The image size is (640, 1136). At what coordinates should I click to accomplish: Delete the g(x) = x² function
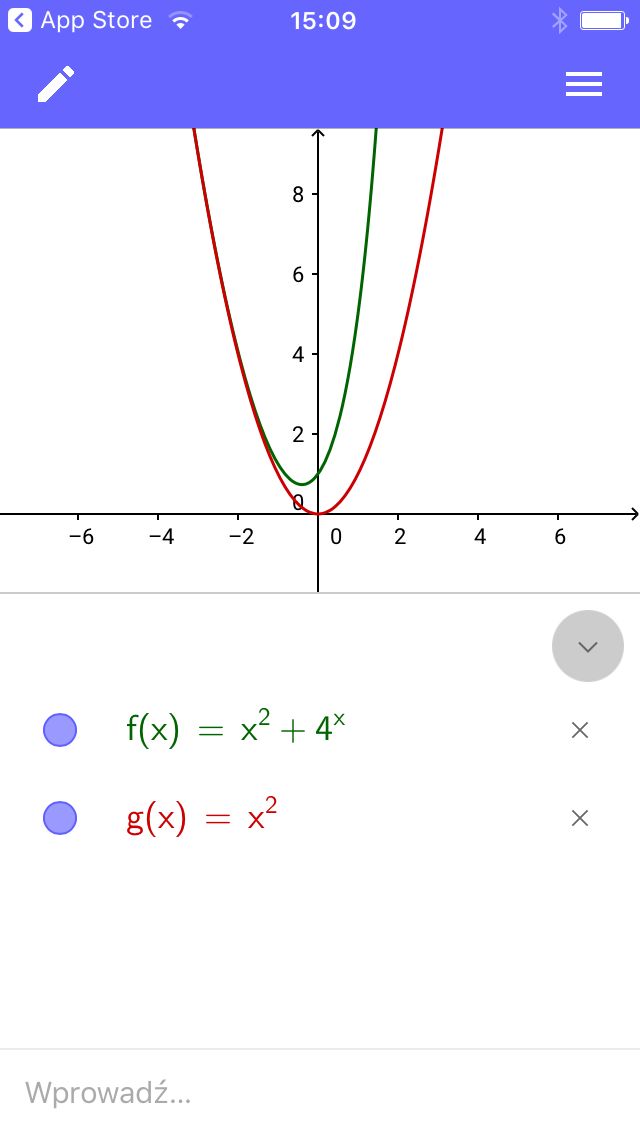pyautogui.click(x=580, y=819)
